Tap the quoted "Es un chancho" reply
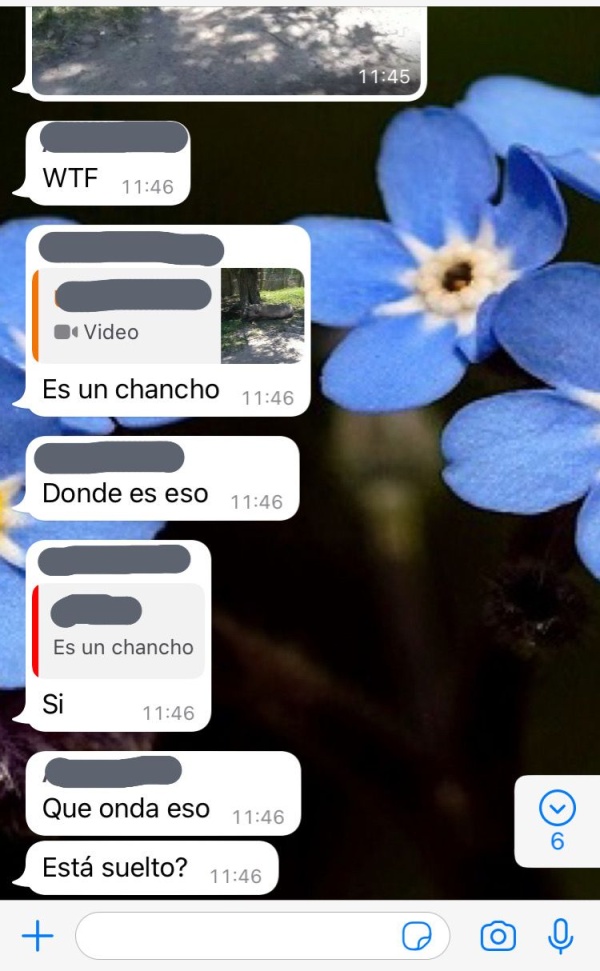 (119, 631)
